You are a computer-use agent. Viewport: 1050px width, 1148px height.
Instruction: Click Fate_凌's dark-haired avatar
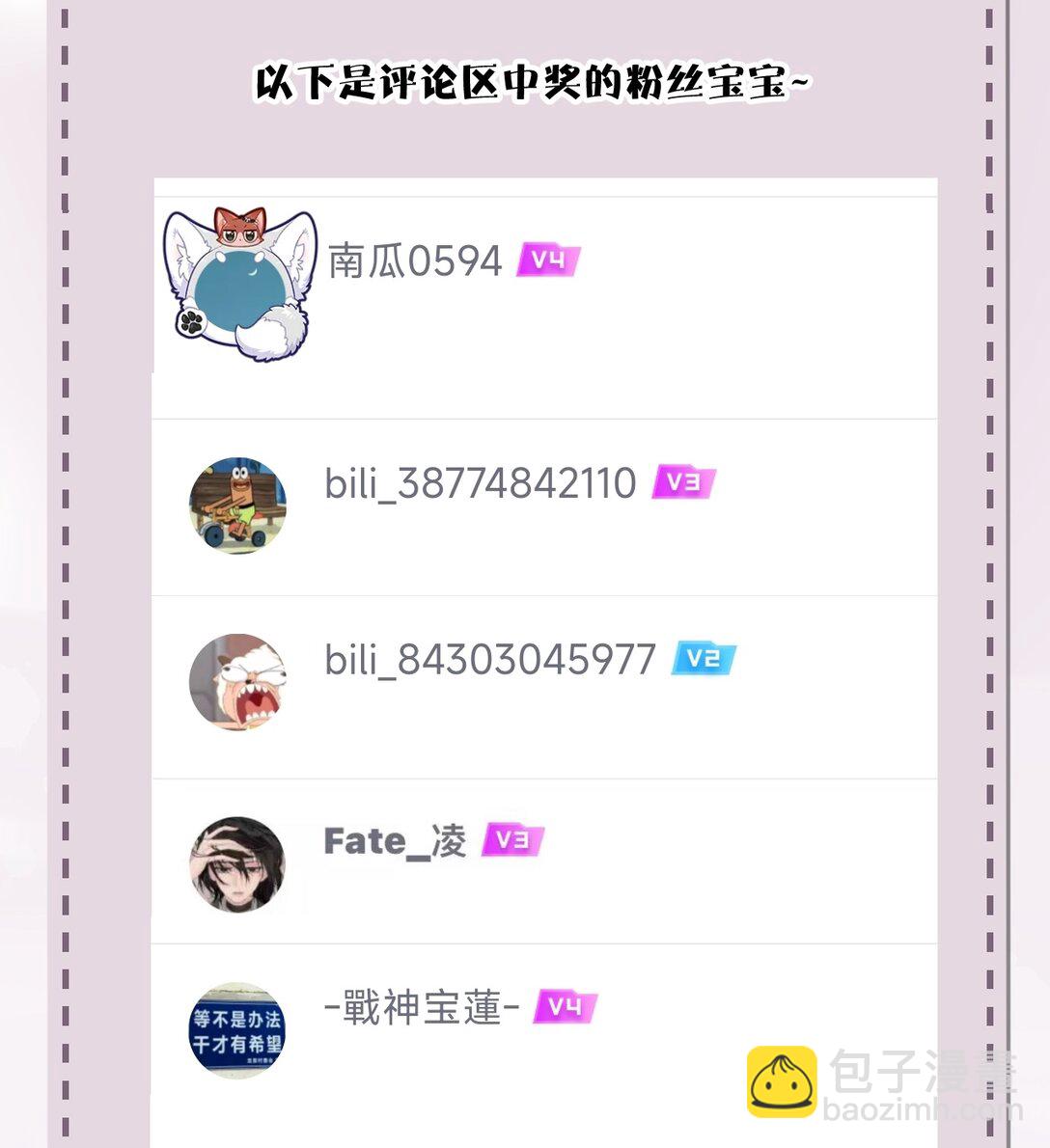(238, 862)
